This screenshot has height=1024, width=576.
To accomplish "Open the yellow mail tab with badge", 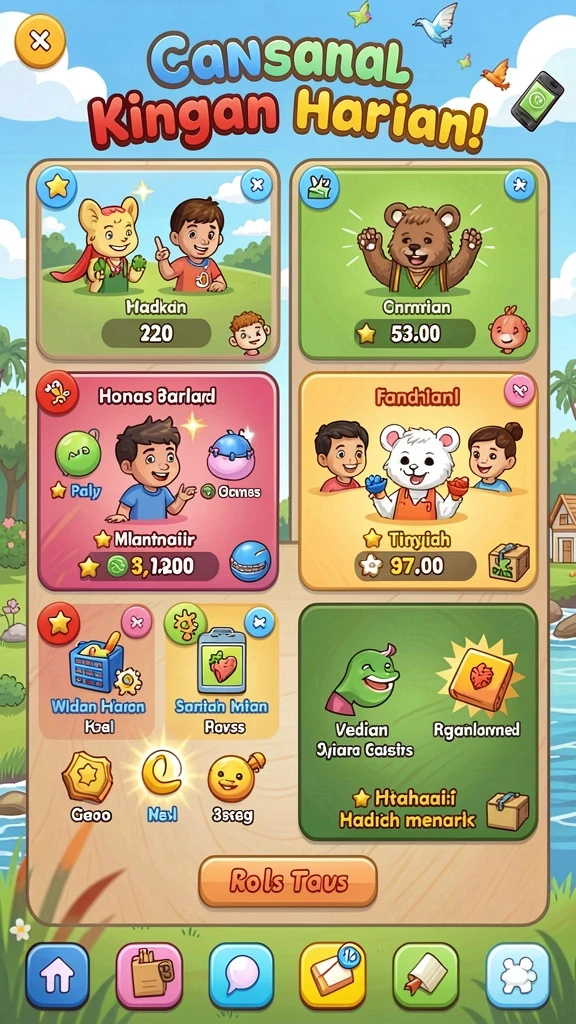I will click(333, 976).
